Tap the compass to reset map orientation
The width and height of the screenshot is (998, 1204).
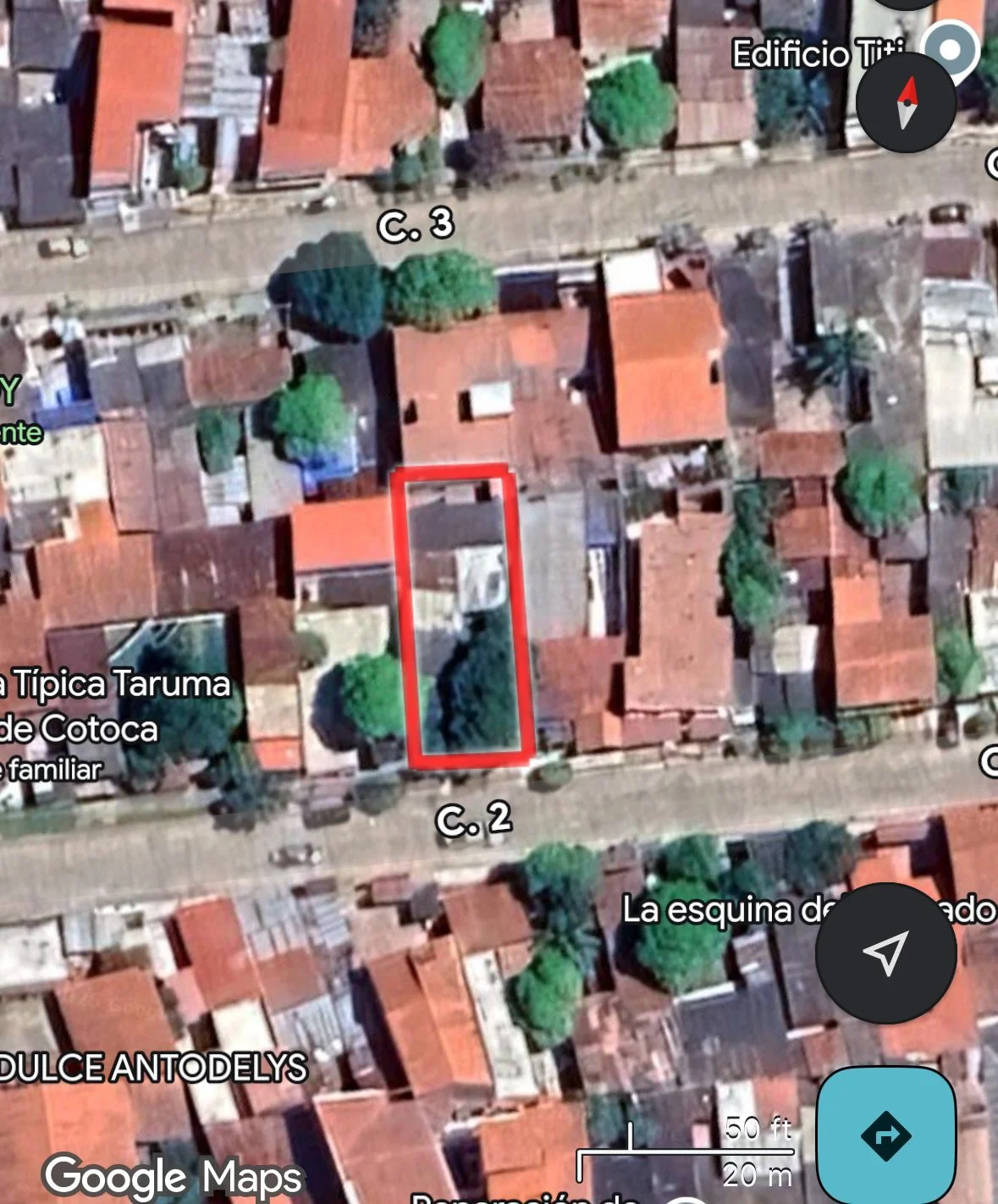(x=906, y=102)
